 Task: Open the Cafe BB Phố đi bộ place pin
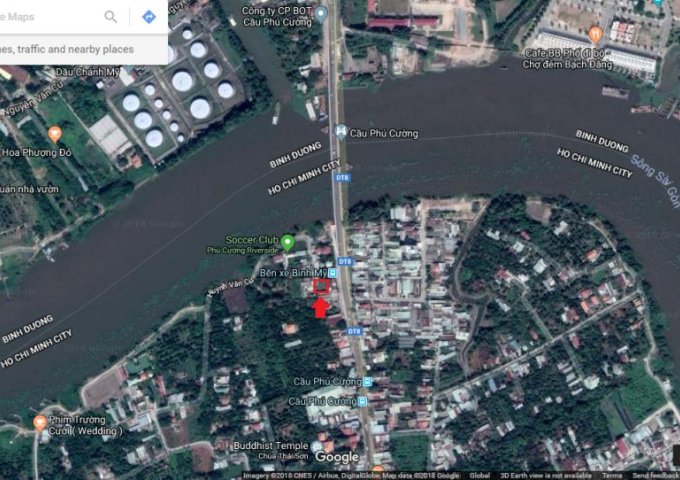595,35
